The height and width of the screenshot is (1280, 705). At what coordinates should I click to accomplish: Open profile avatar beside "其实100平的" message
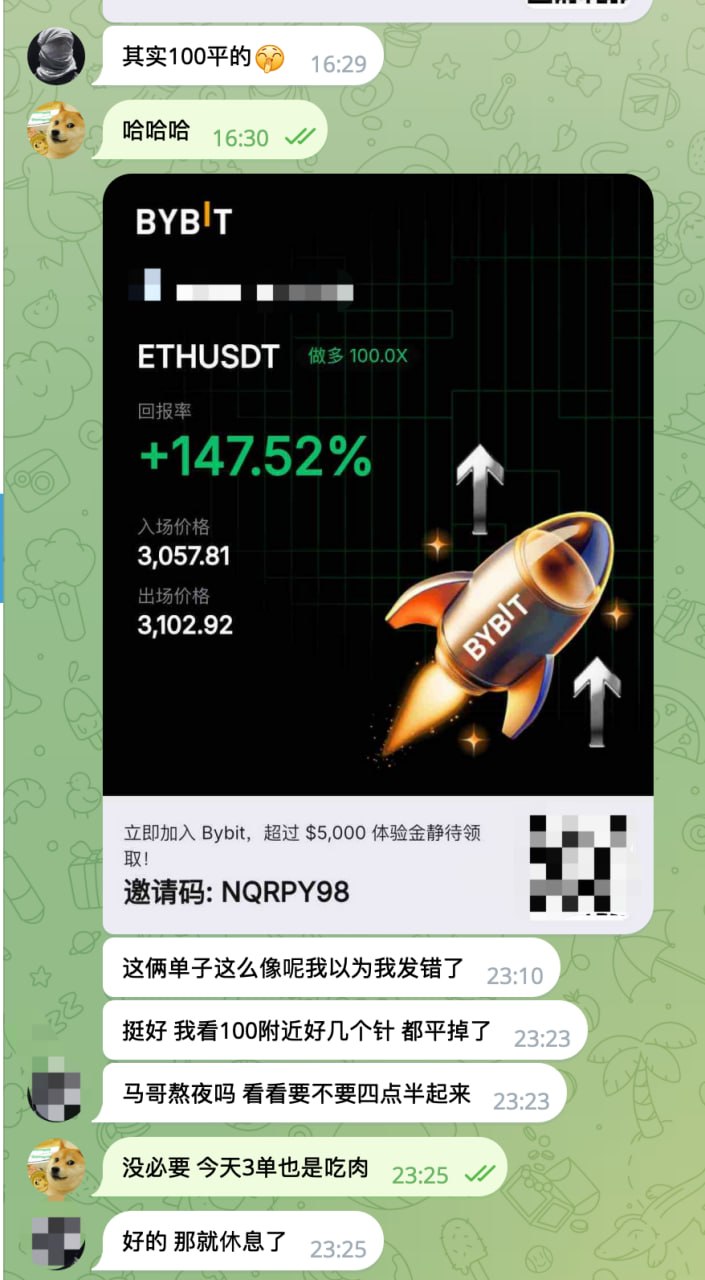point(56,56)
